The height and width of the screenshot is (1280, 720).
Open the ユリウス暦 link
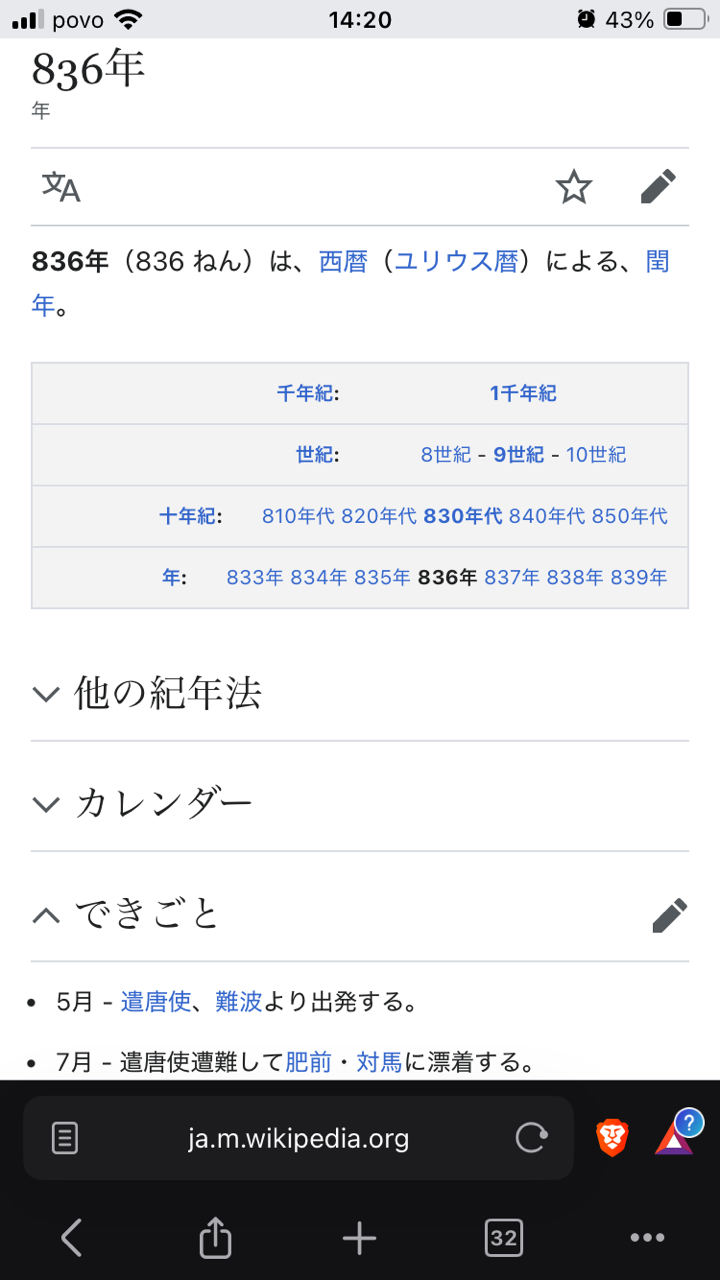click(x=457, y=262)
